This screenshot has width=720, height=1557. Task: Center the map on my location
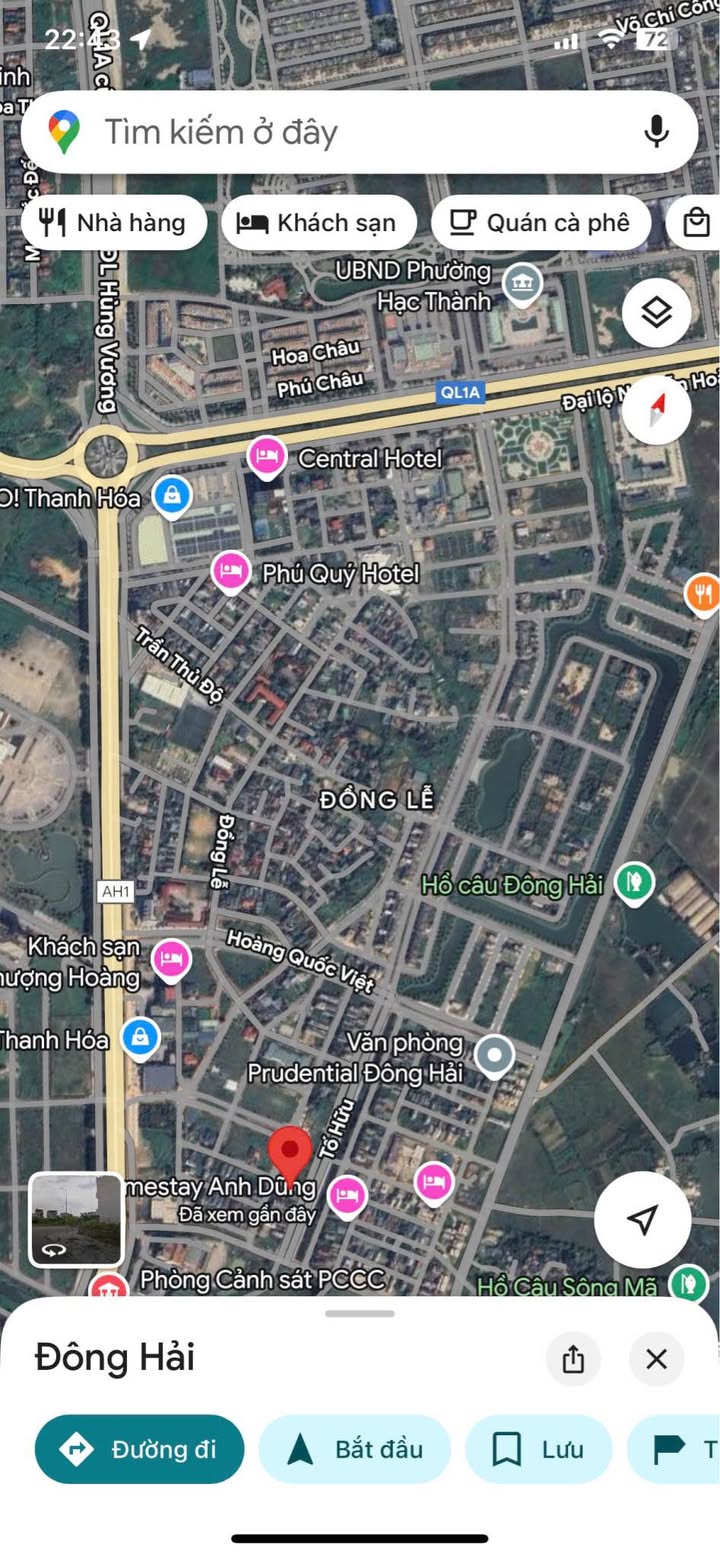point(643,1219)
